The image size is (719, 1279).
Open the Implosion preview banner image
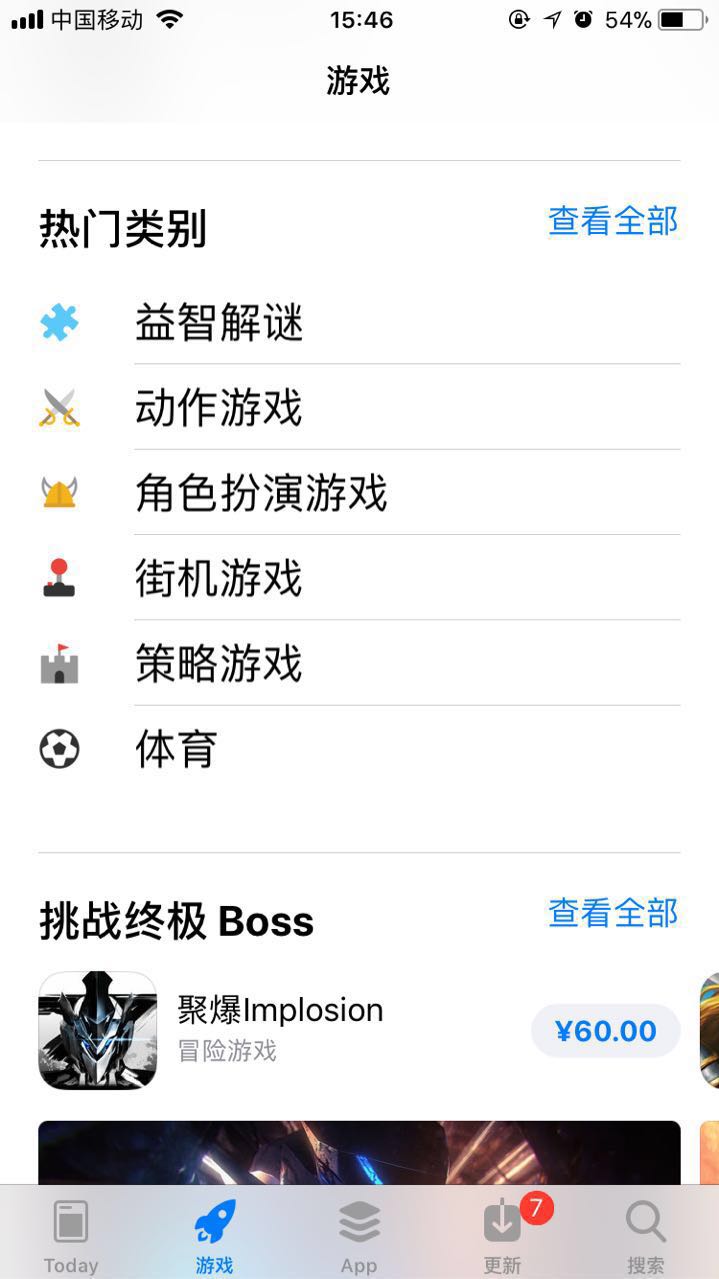click(x=359, y=1152)
